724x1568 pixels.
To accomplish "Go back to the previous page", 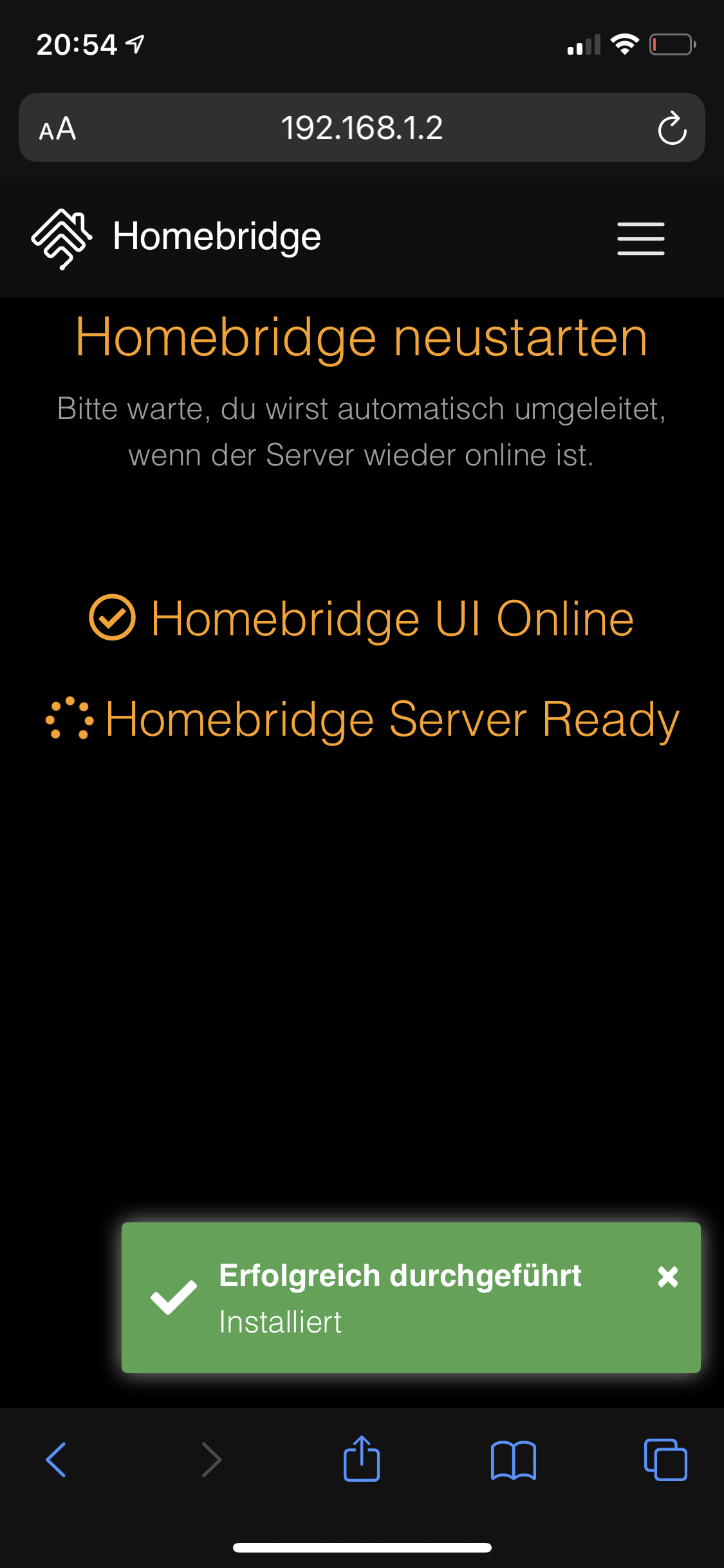I will coord(57,1459).
